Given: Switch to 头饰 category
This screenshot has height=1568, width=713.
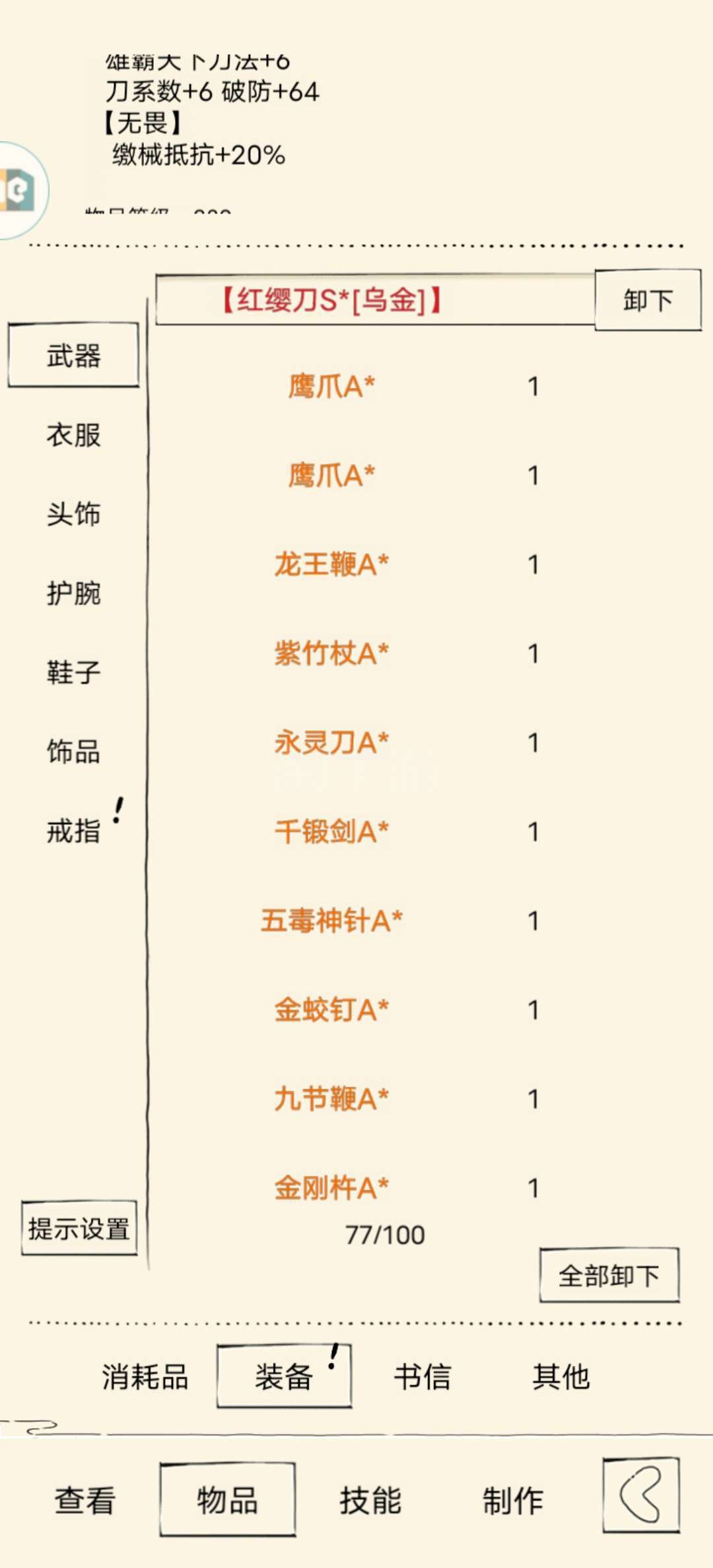Looking at the screenshot, I should point(73,514).
